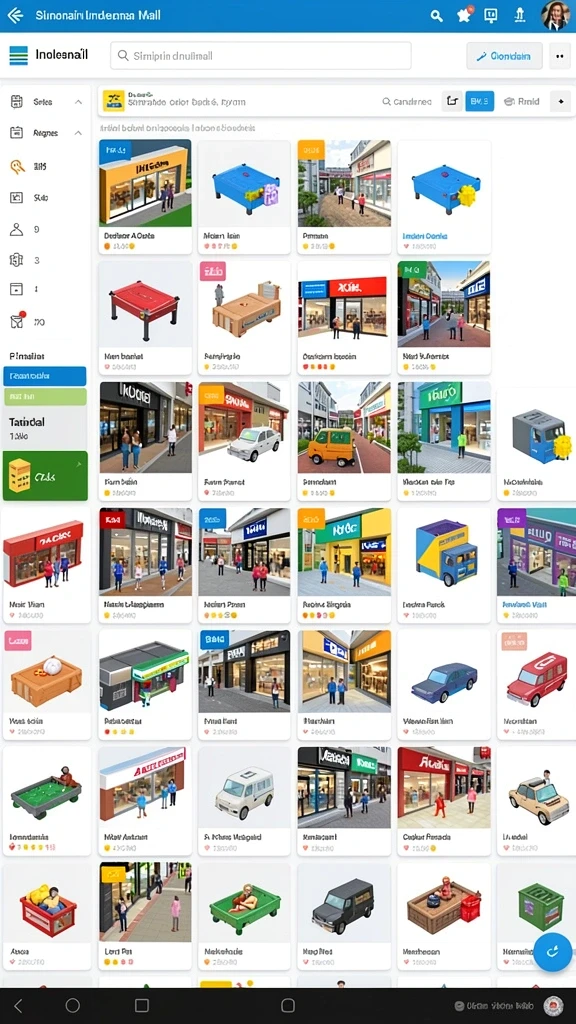This screenshot has width=576, height=1024.
Task: Tap the blue floating action button
Action: click(552, 952)
